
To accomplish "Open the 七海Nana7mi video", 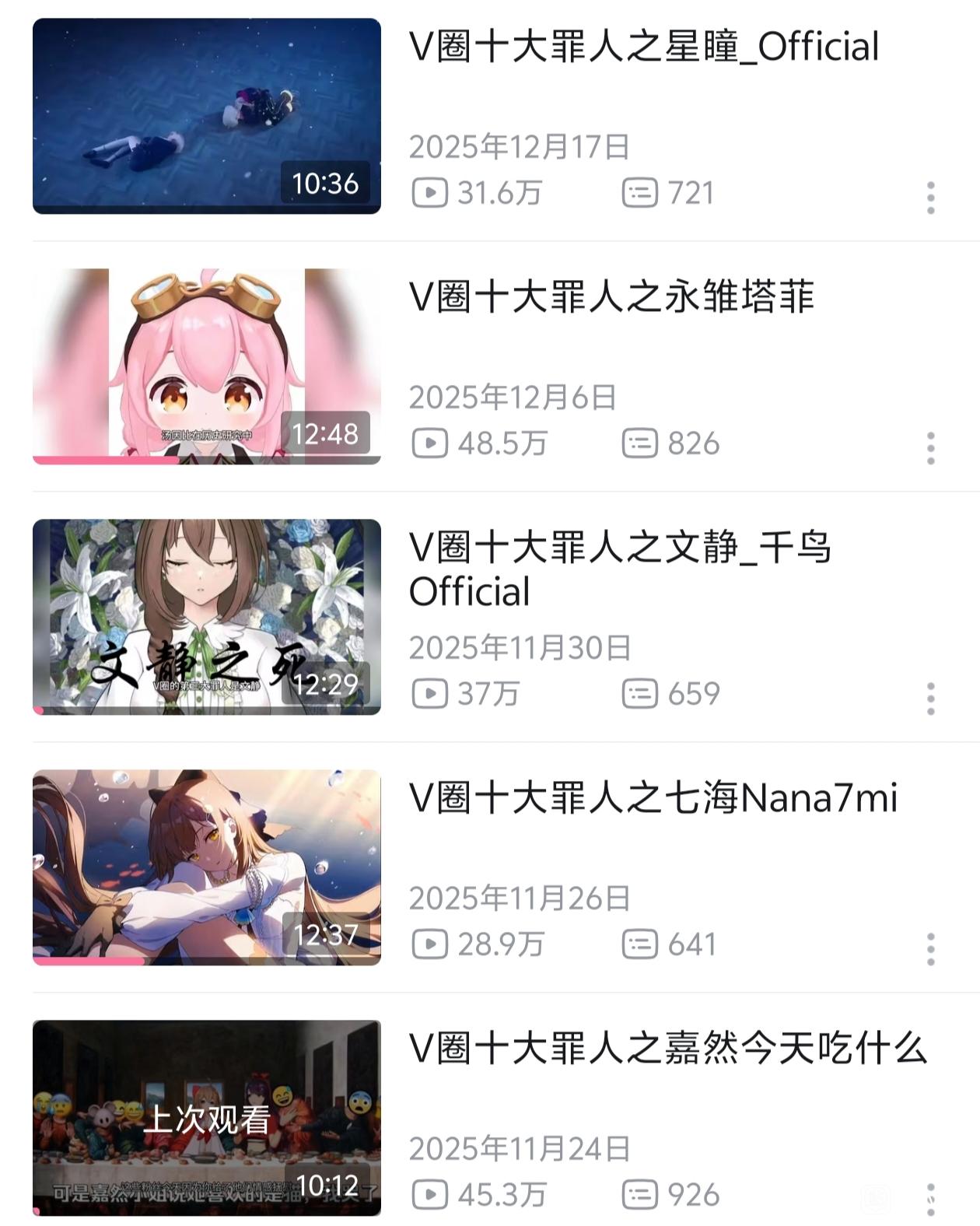I will pos(207,867).
